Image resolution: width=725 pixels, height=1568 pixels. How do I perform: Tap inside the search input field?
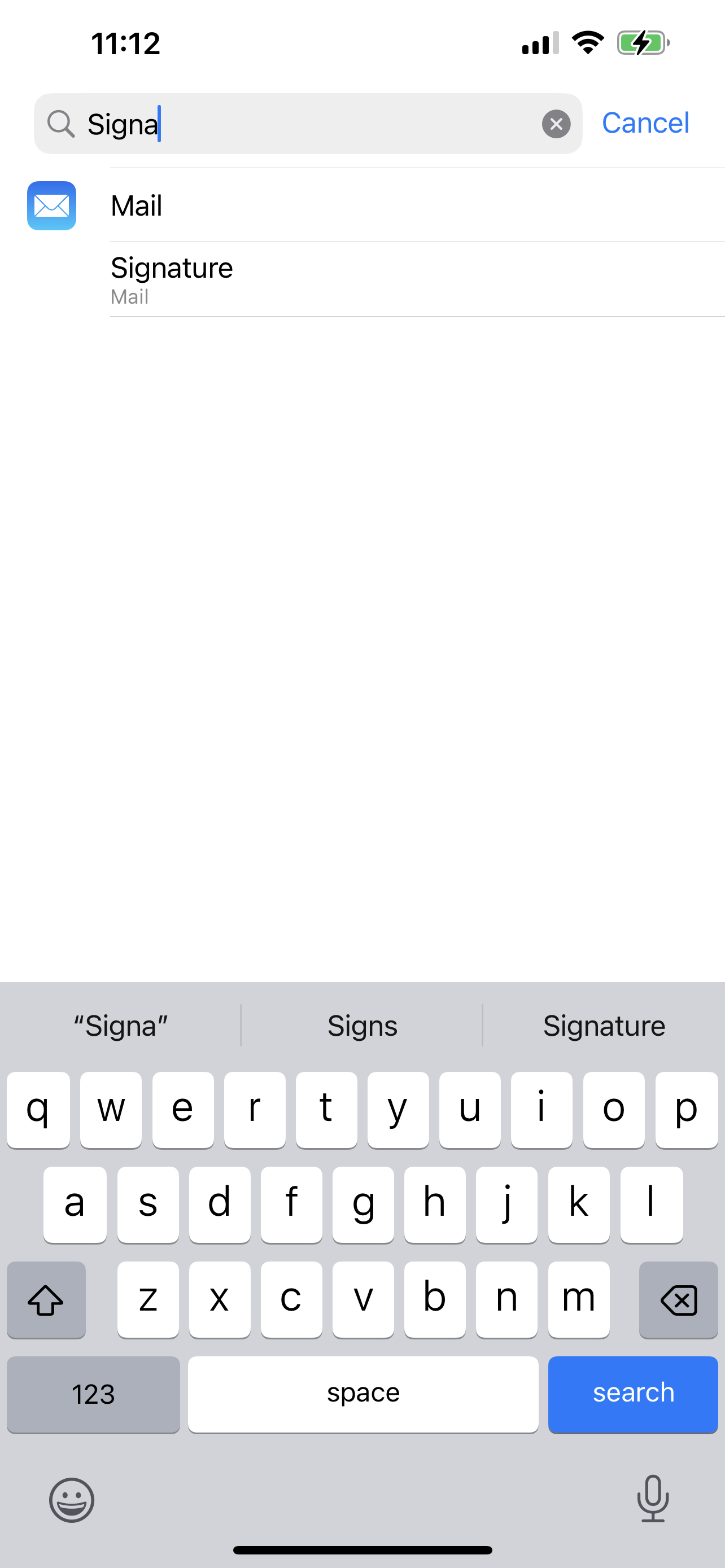(304, 124)
